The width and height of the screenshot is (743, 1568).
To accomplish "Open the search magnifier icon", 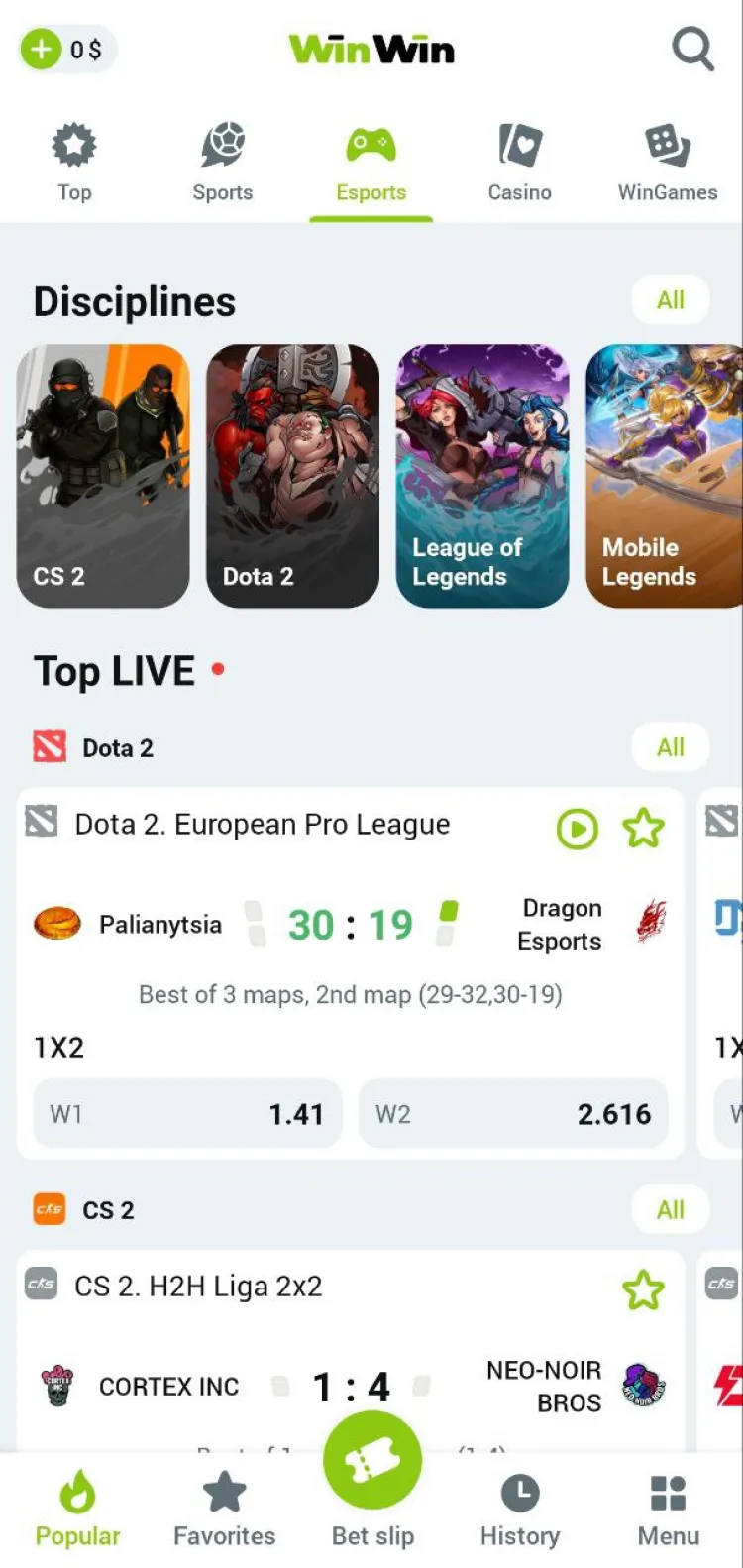I will [x=692, y=49].
